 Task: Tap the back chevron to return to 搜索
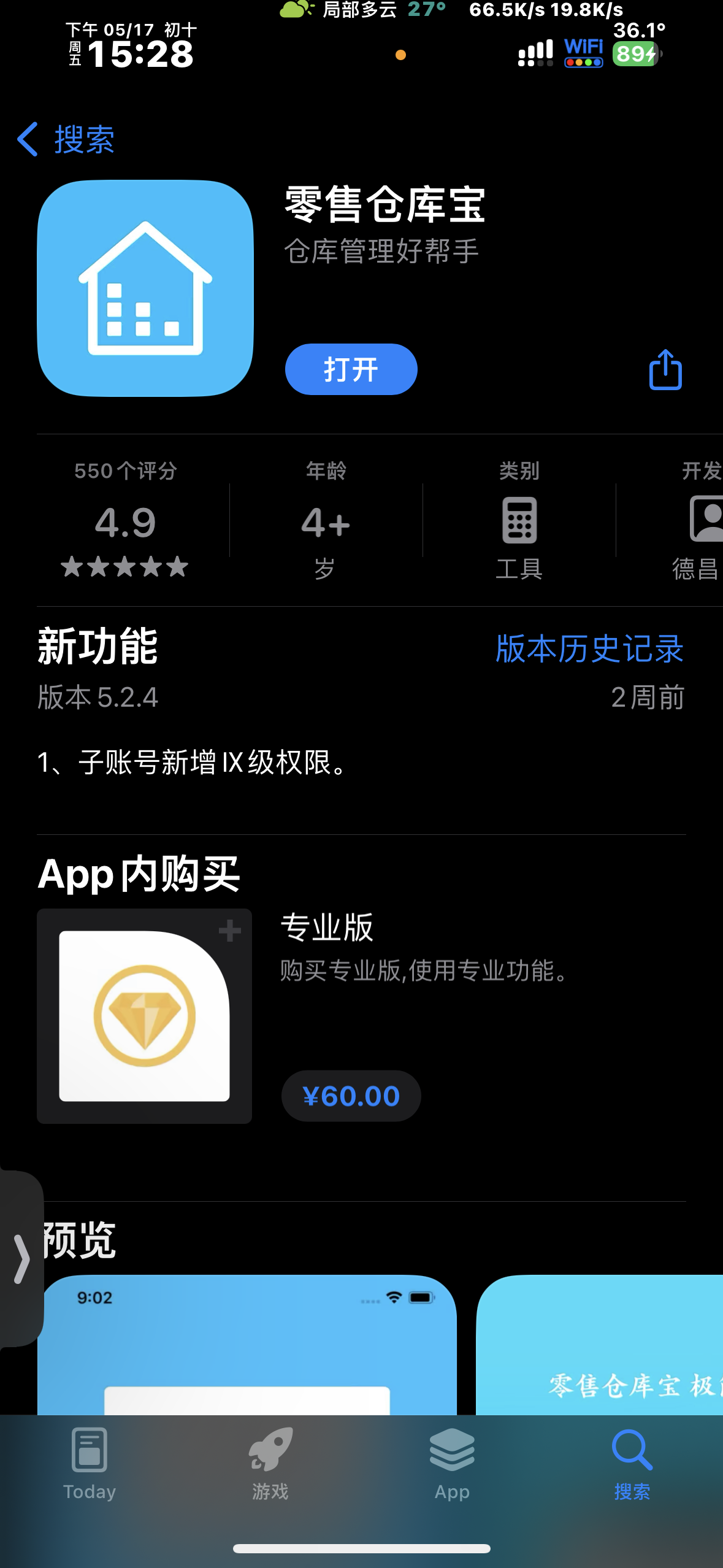coord(28,140)
